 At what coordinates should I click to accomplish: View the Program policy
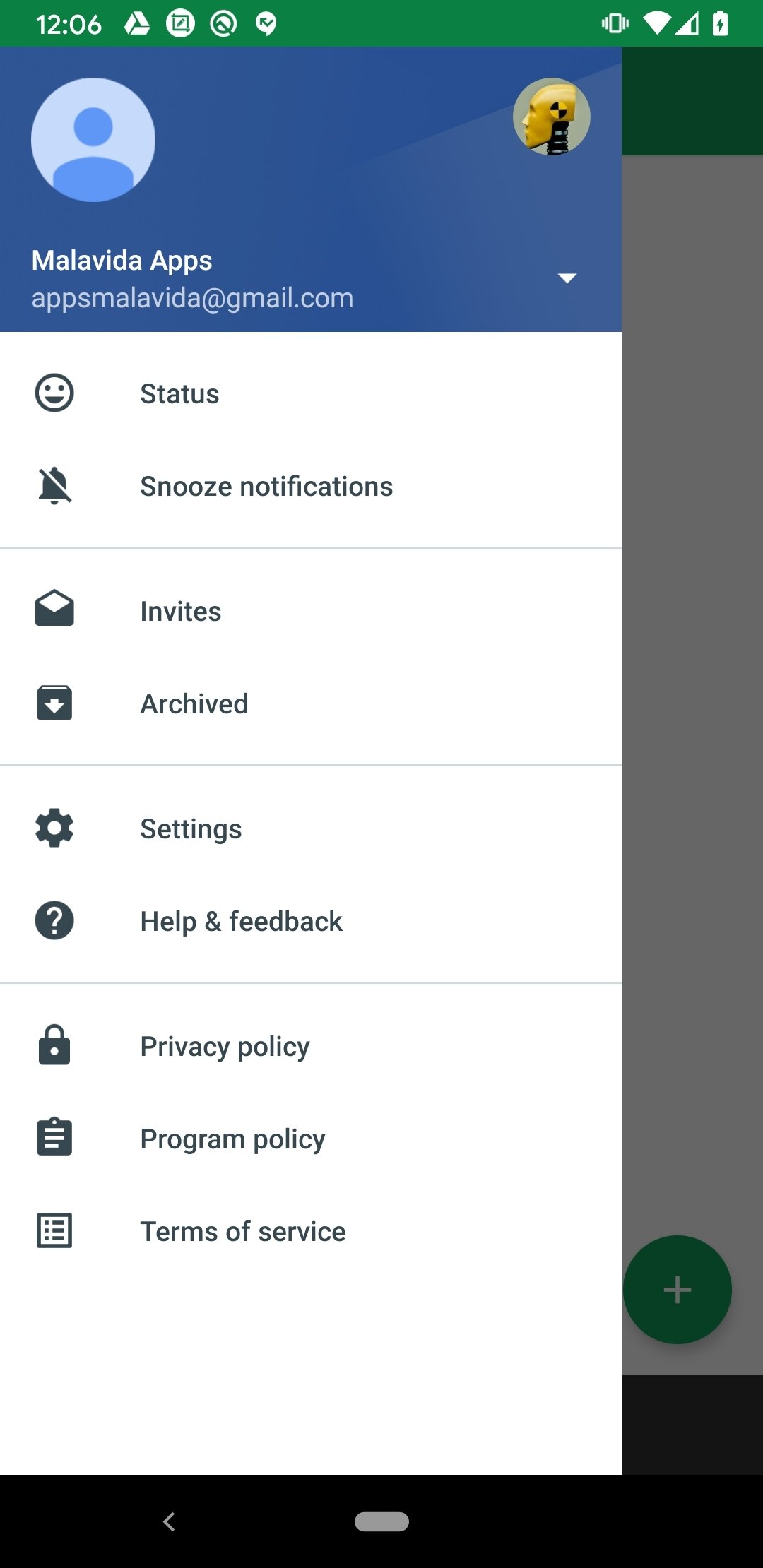tap(311, 1139)
